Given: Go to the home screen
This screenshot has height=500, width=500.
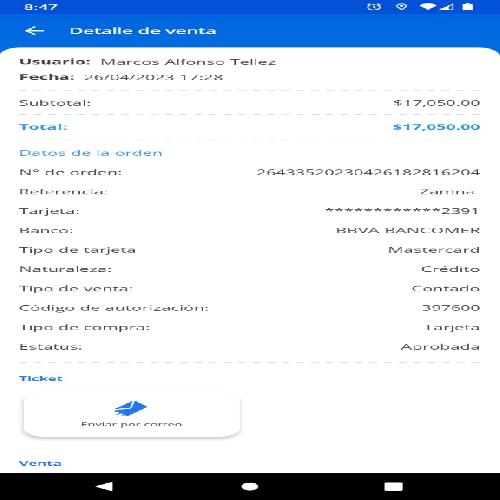Looking at the screenshot, I should pyautogui.click(x=250, y=487).
